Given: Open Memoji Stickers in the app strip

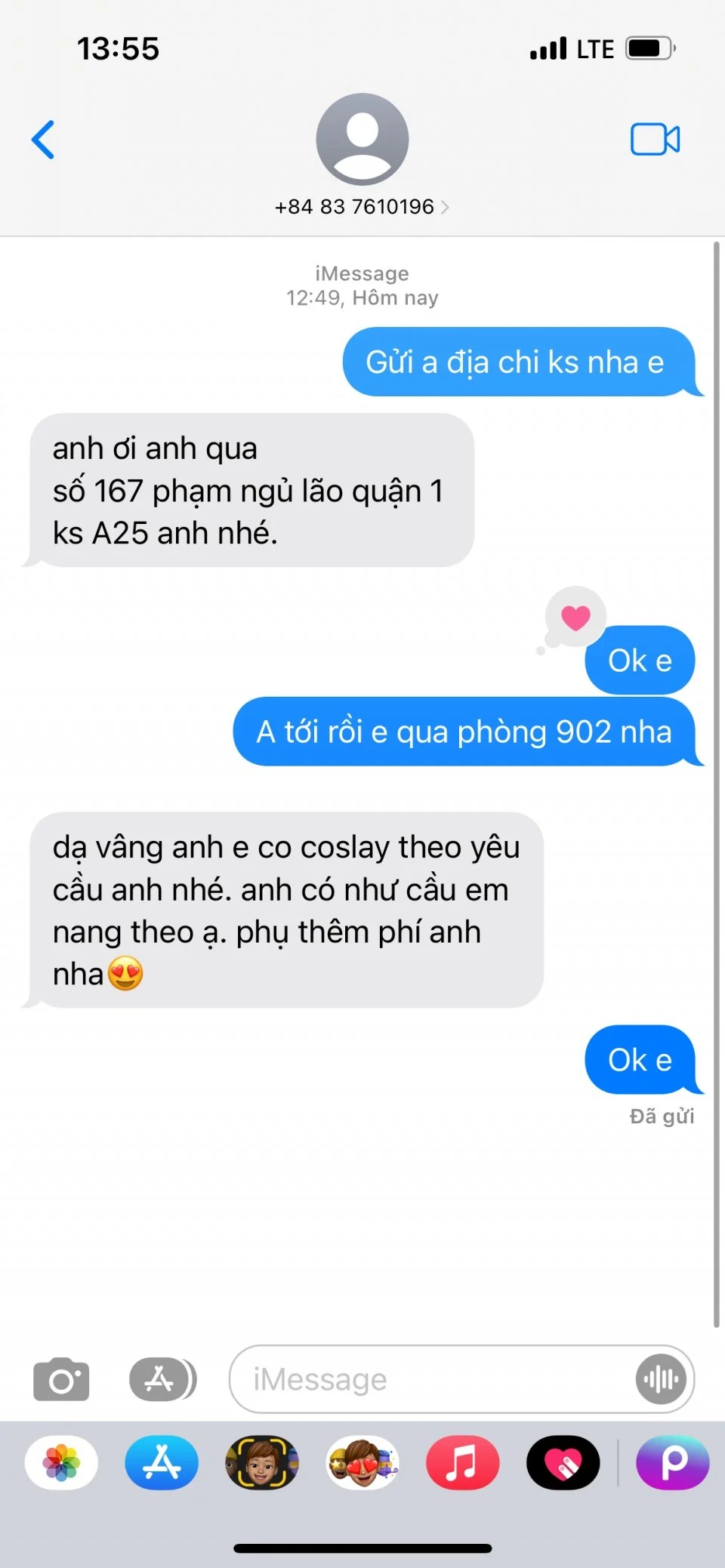Looking at the screenshot, I should [x=362, y=1462].
